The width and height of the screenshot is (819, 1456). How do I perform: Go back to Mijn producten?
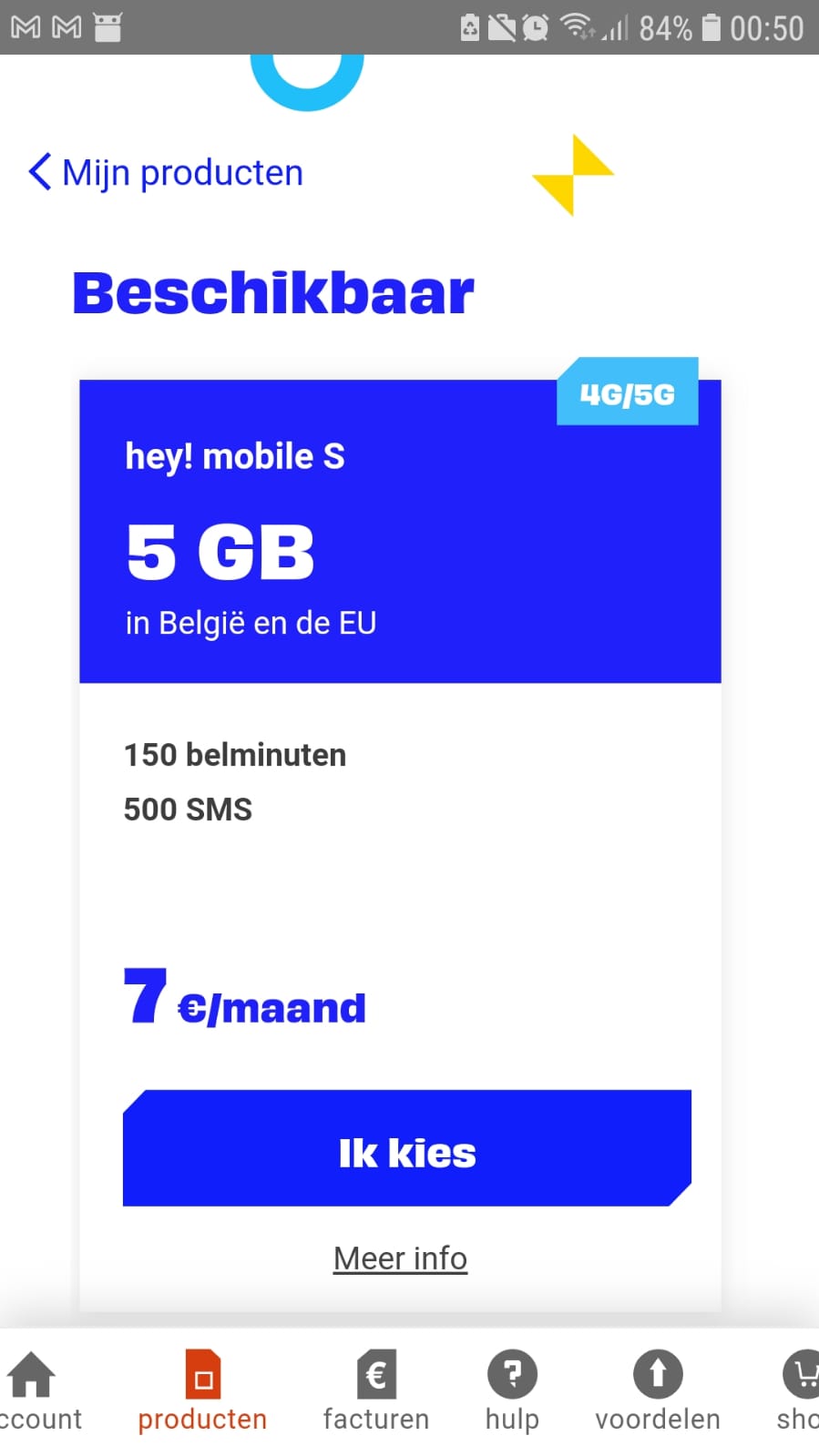pos(166,172)
